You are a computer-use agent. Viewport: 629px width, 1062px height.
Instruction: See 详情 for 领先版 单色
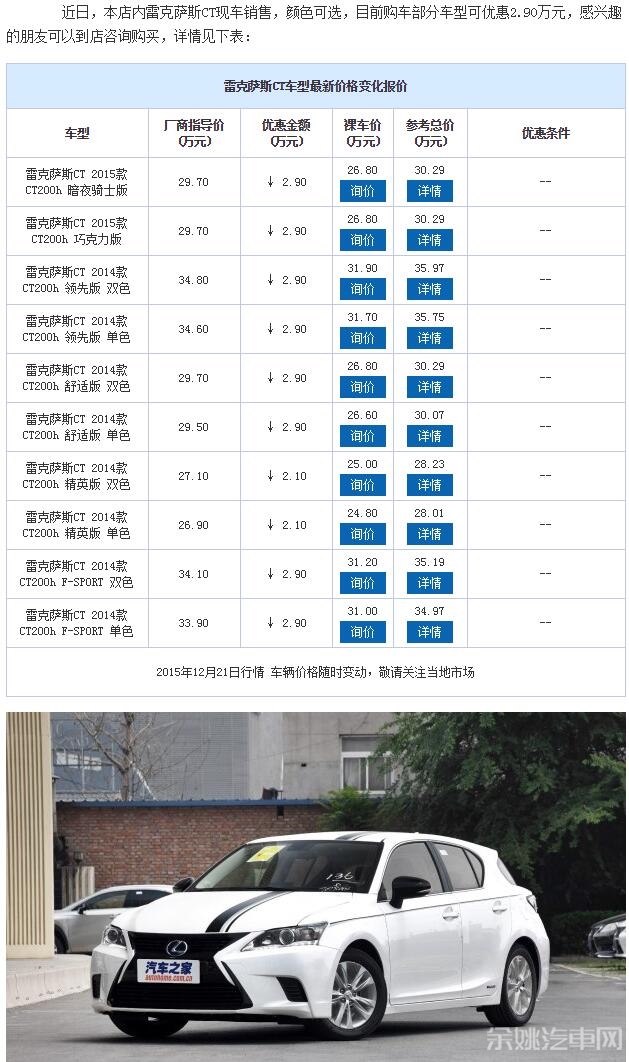click(x=429, y=338)
